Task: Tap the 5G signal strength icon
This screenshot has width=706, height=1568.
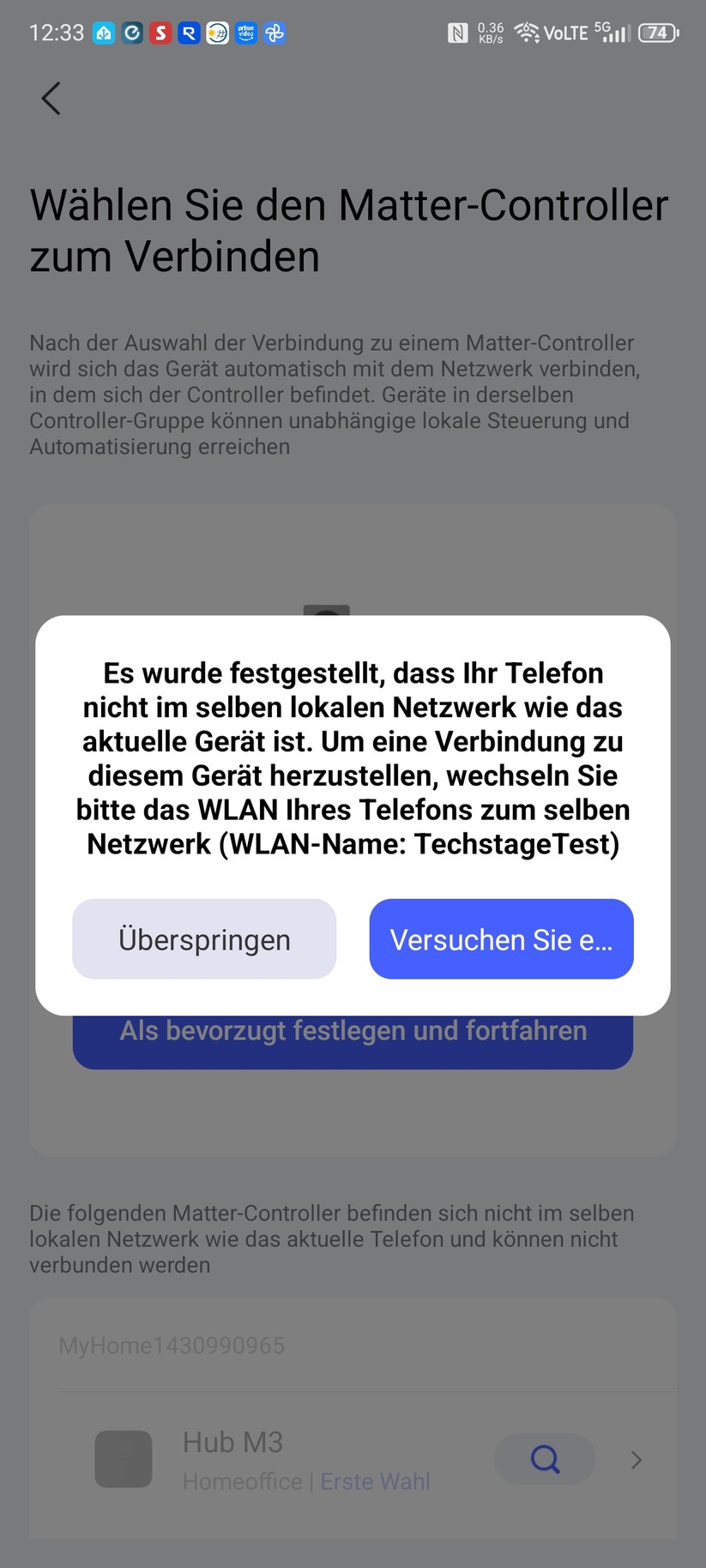Action: click(612, 33)
